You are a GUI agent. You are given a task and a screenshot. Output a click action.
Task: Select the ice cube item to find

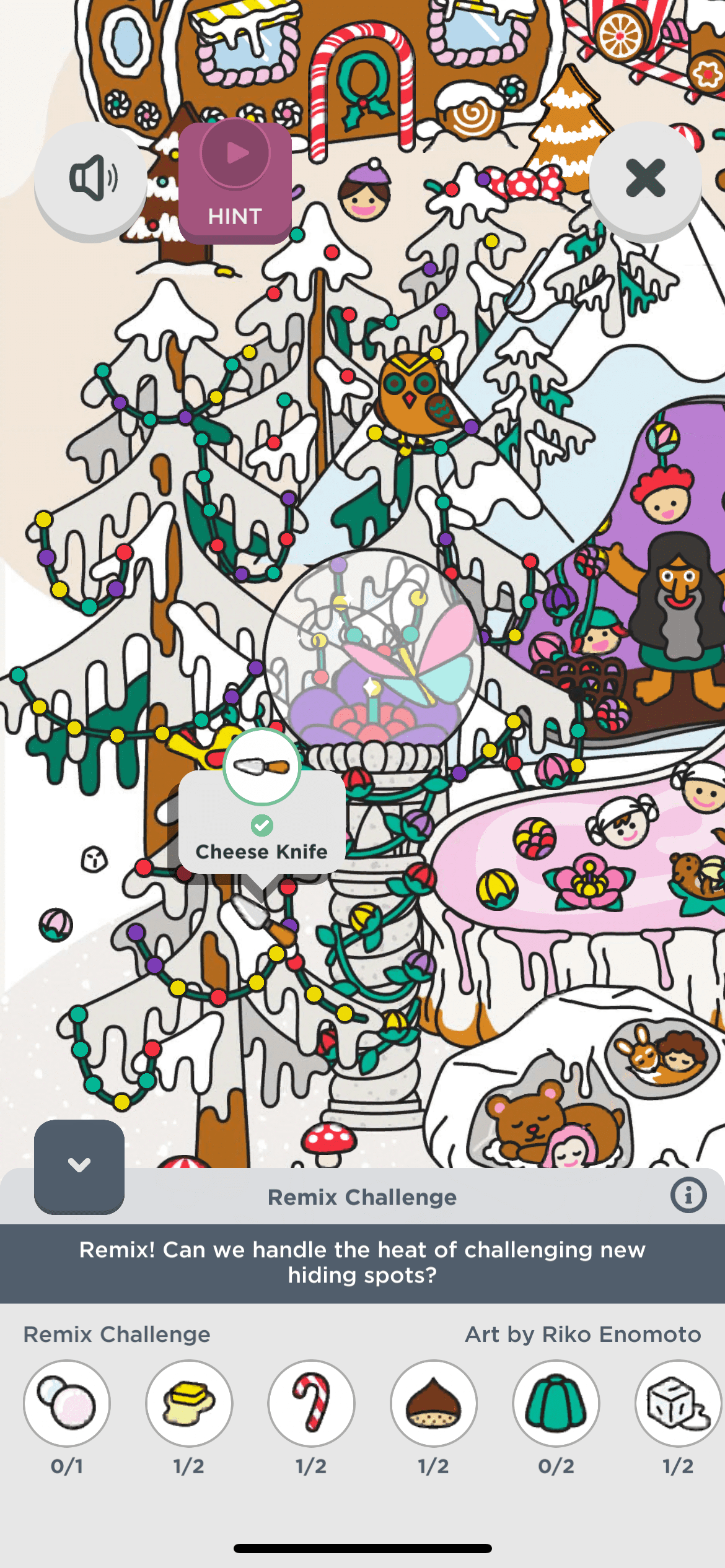[x=679, y=1403]
